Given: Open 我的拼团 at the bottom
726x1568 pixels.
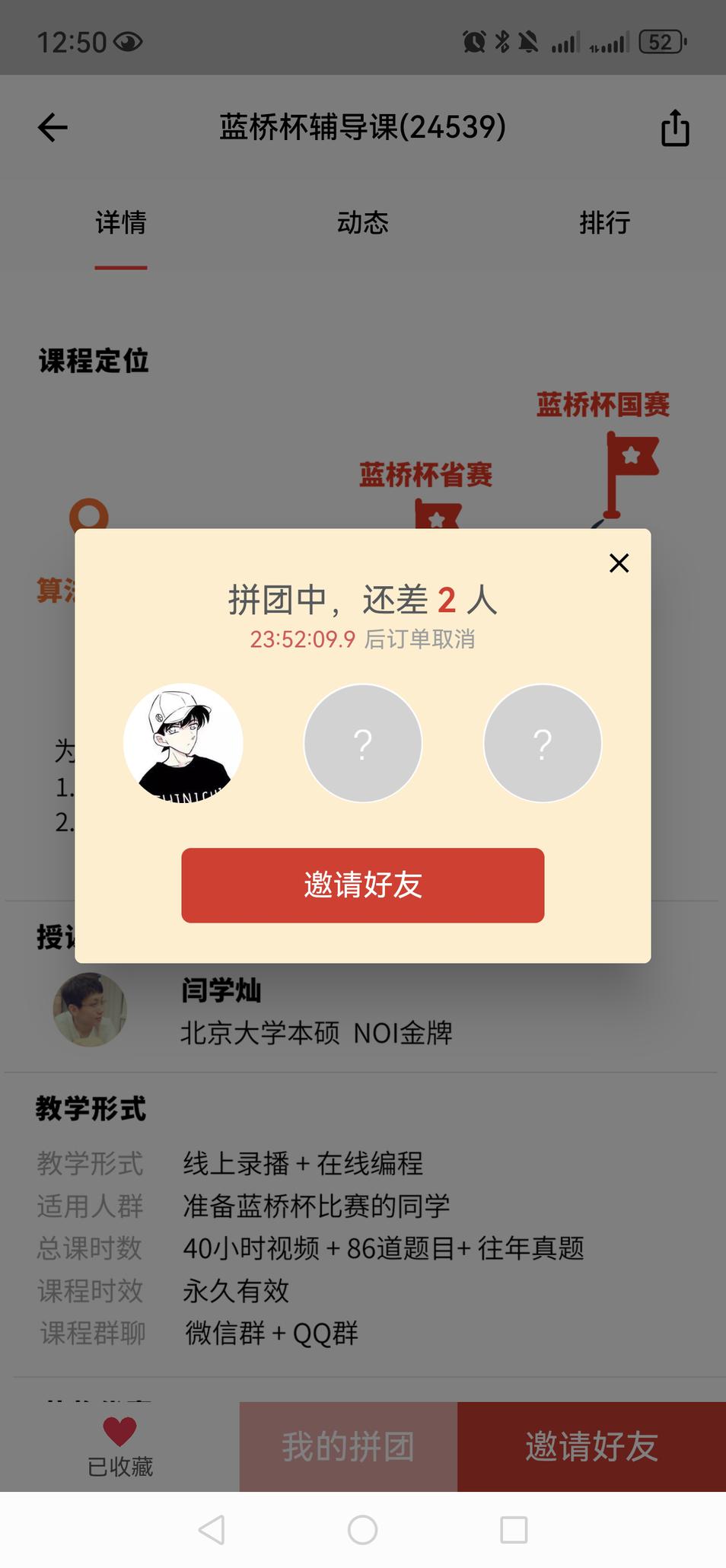Looking at the screenshot, I should (349, 1446).
